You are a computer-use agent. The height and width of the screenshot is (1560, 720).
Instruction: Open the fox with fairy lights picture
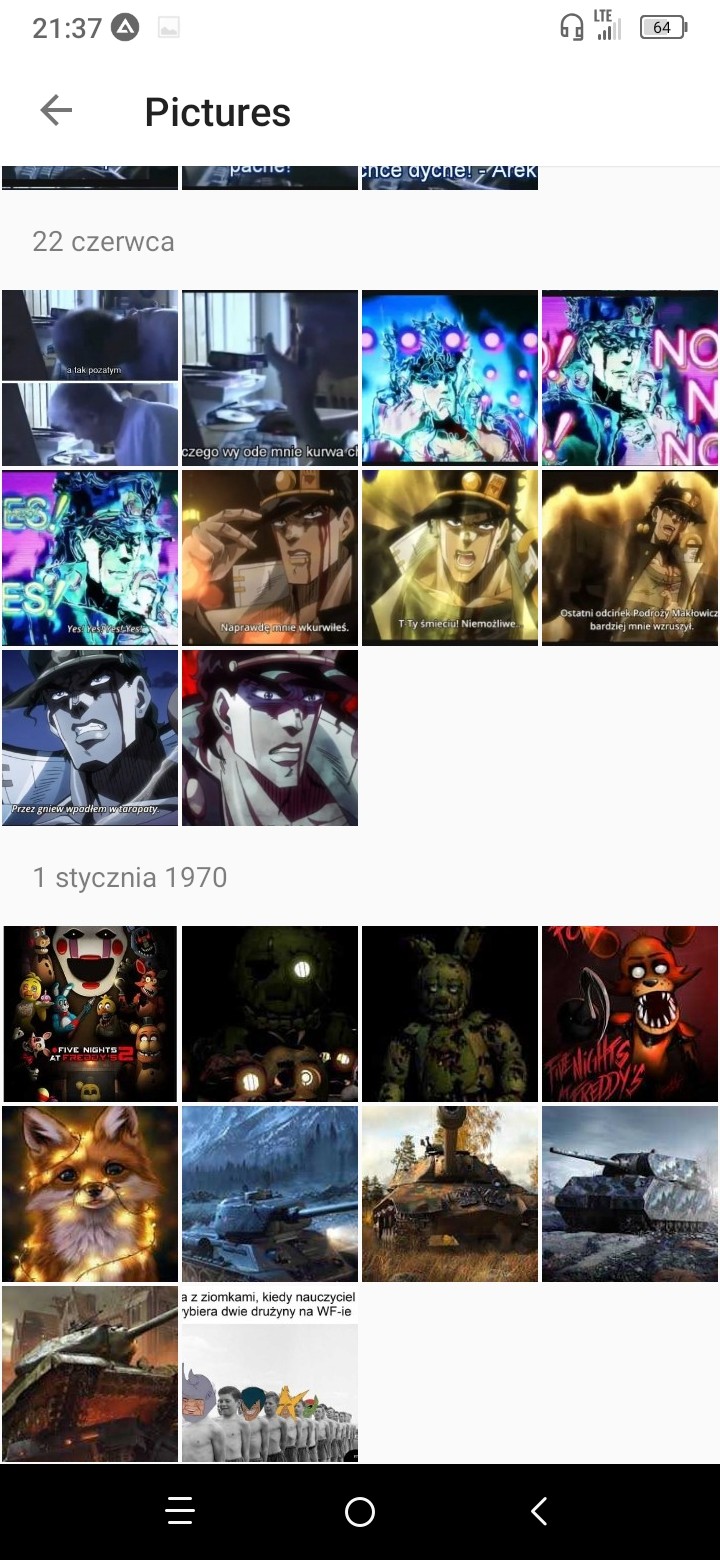click(90, 1194)
